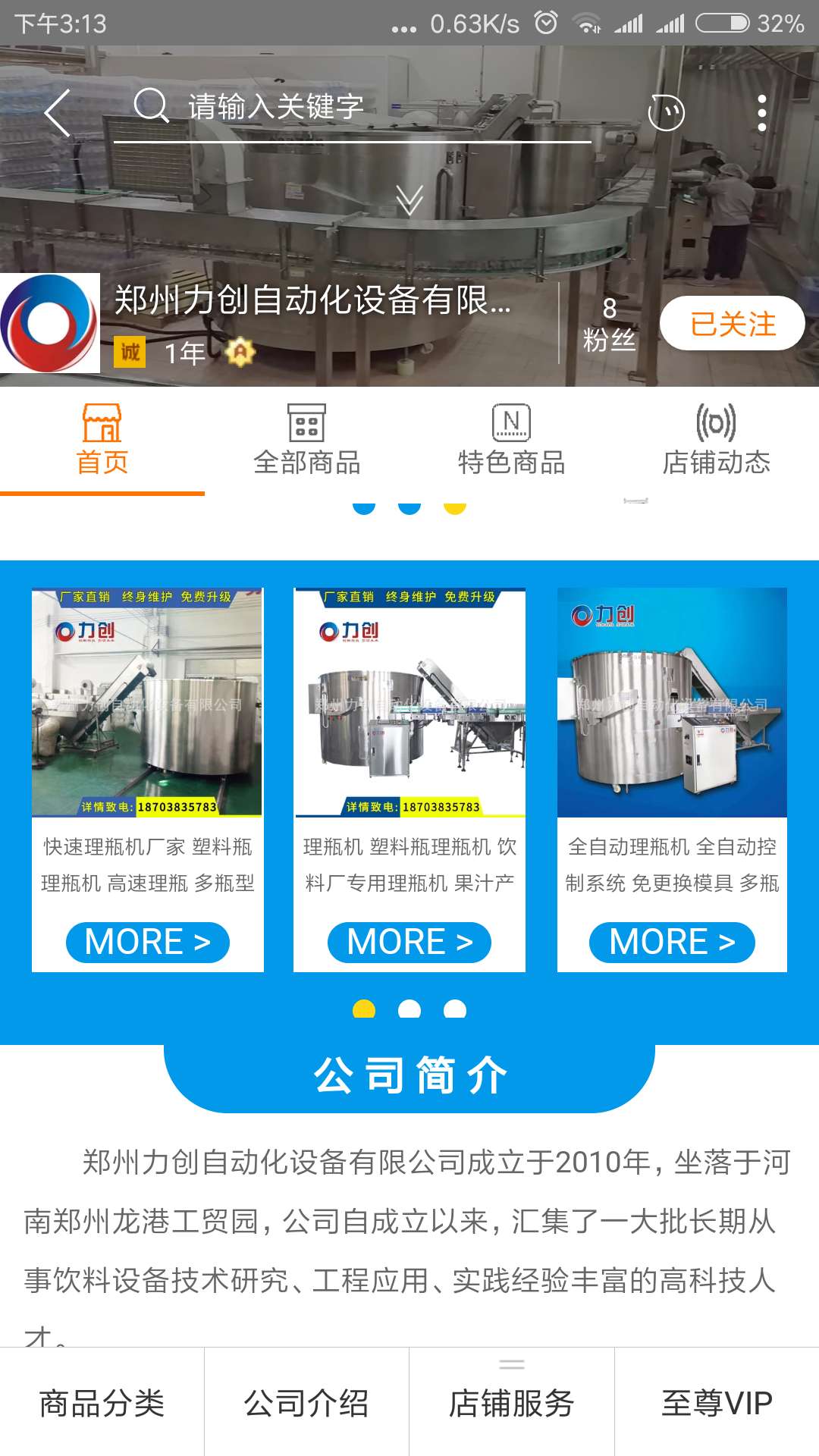Open 商品分类 in the bottom menu

coord(102,1403)
